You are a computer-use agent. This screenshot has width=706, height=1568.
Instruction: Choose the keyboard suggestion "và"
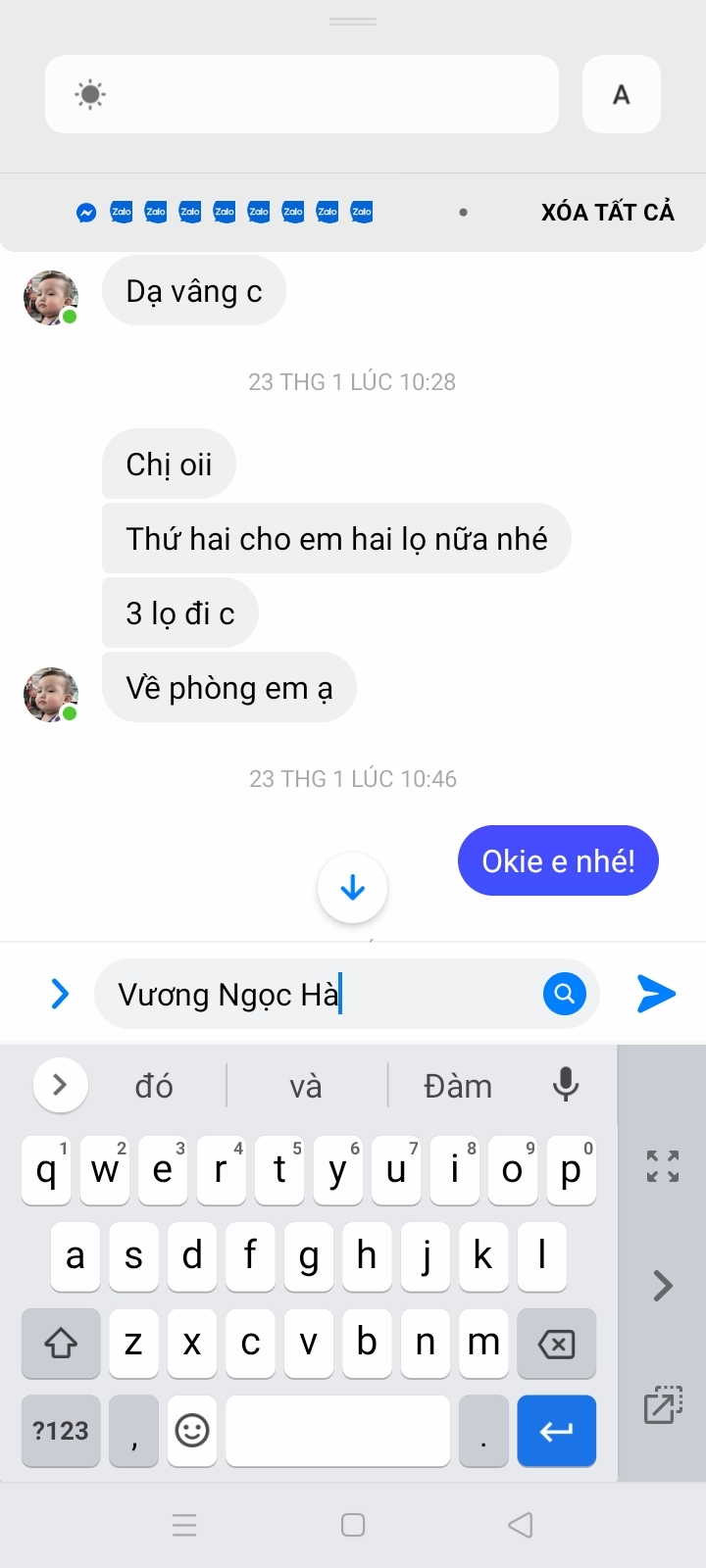pos(306,1086)
